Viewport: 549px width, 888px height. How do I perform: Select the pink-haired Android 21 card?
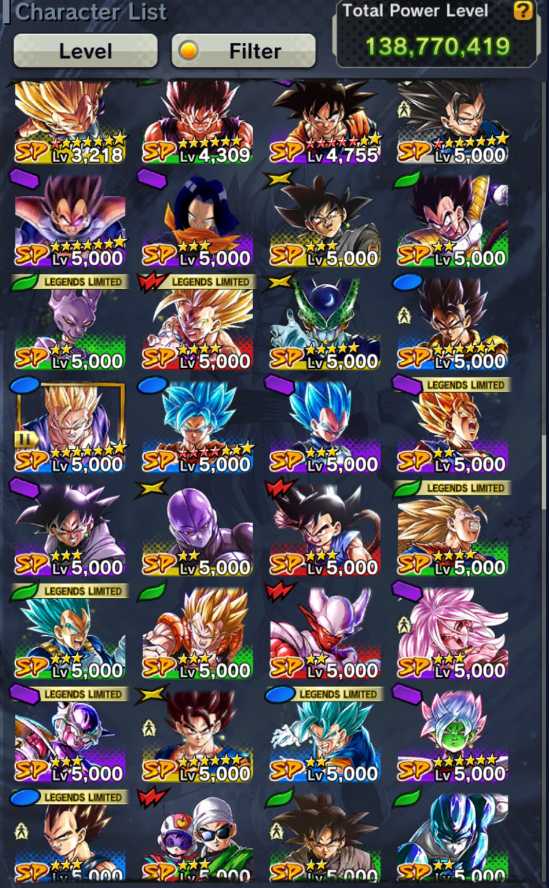pos(452,631)
